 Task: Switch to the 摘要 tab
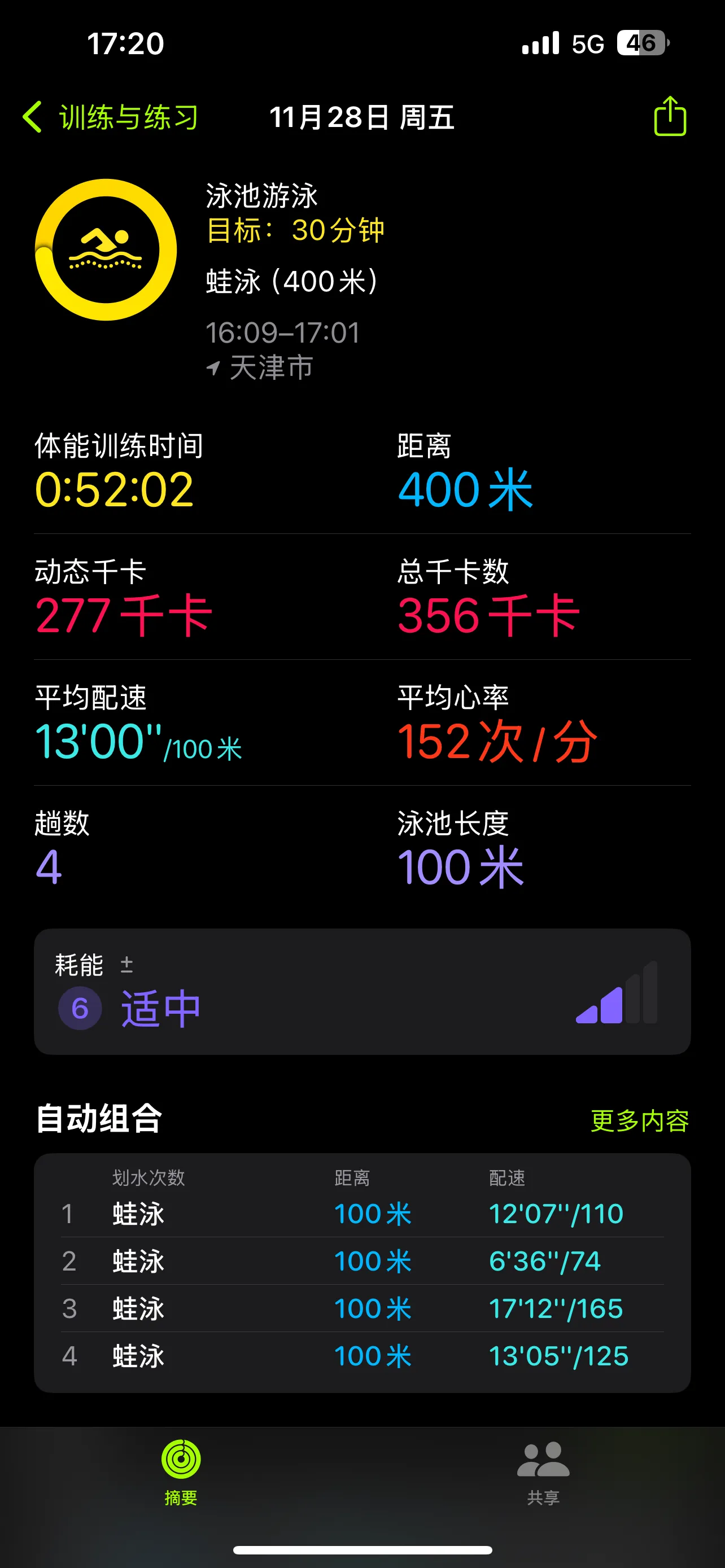point(181,1472)
